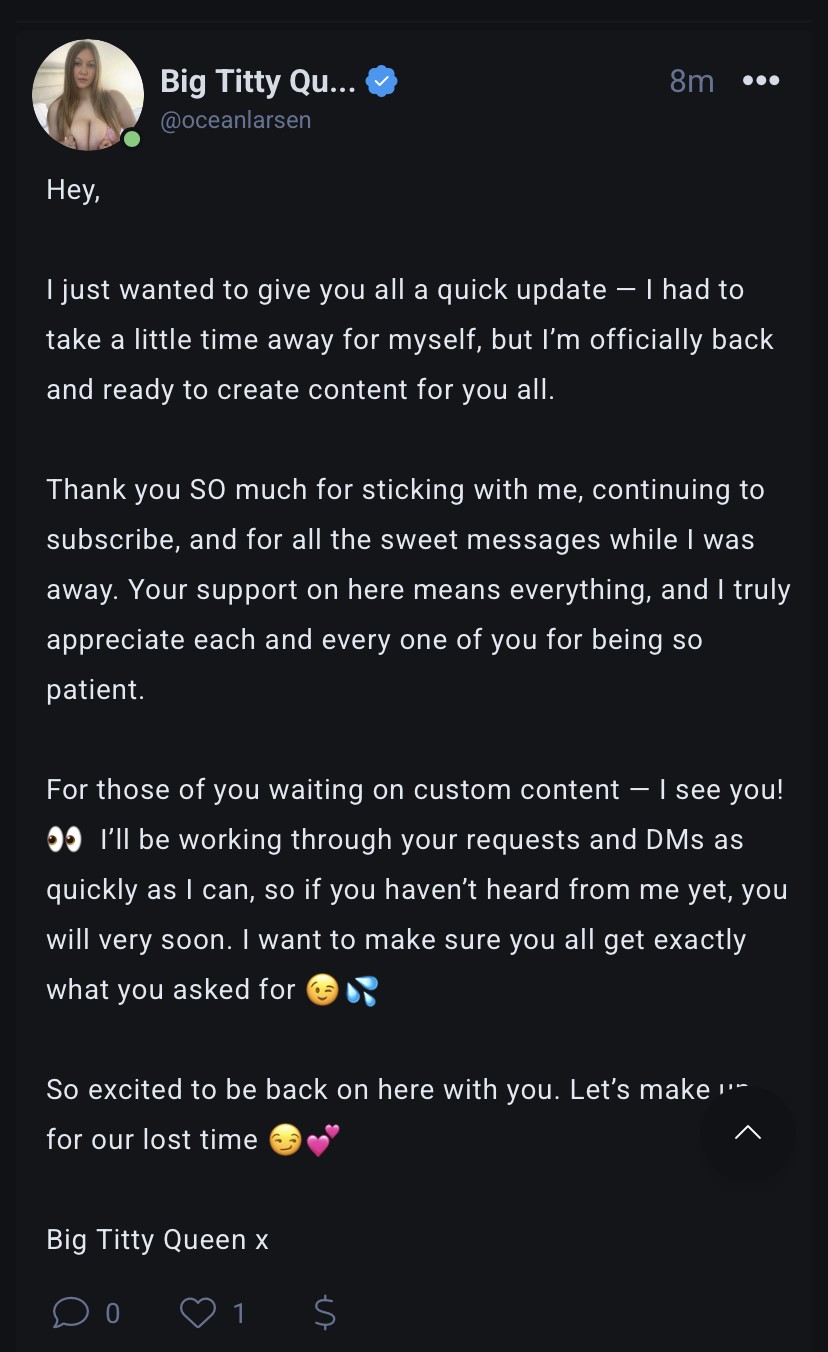Image resolution: width=828 pixels, height=1352 pixels.
Task: Open the post's three-dot overflow menu
Action: (x=761, y=81)
